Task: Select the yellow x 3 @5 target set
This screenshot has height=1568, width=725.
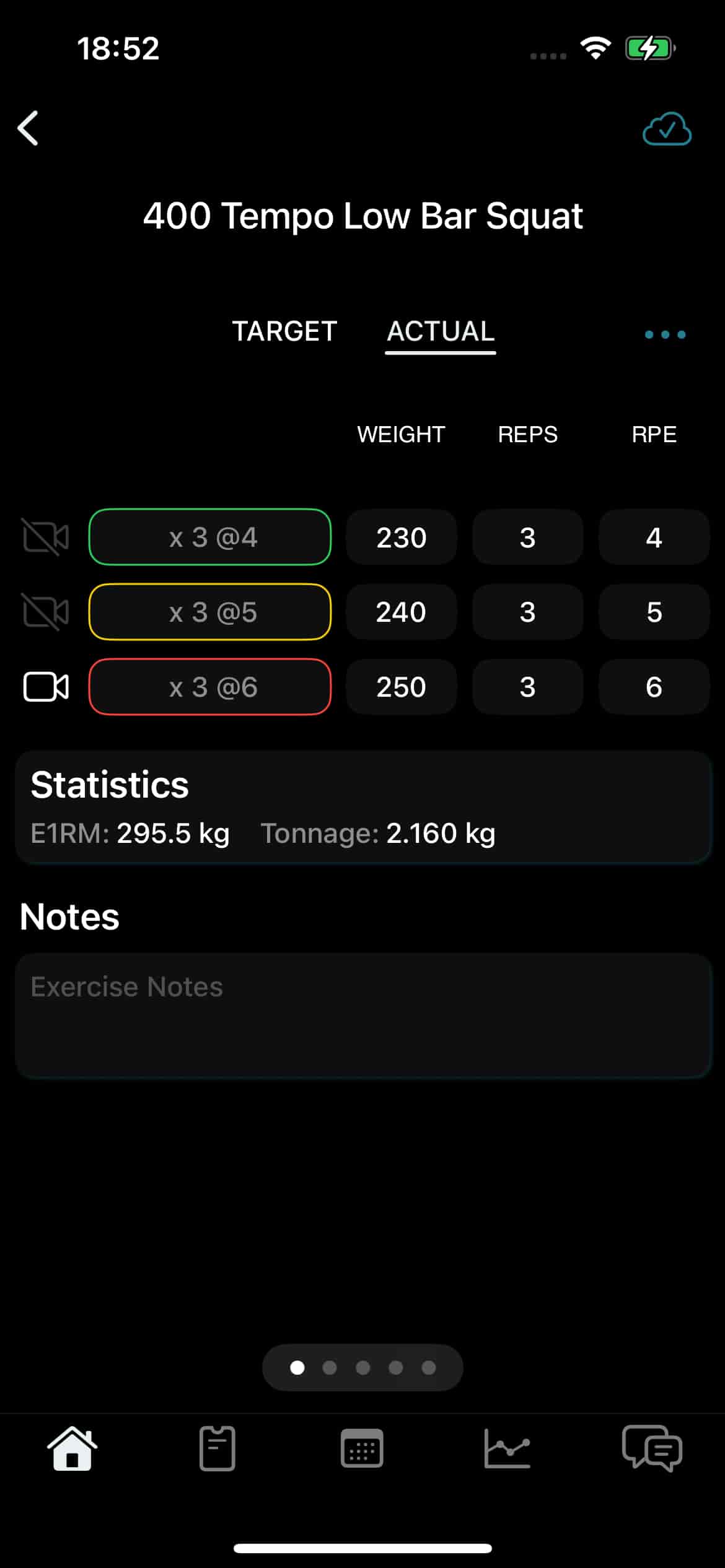Action: pyautogui.click(x=210, y=612)
